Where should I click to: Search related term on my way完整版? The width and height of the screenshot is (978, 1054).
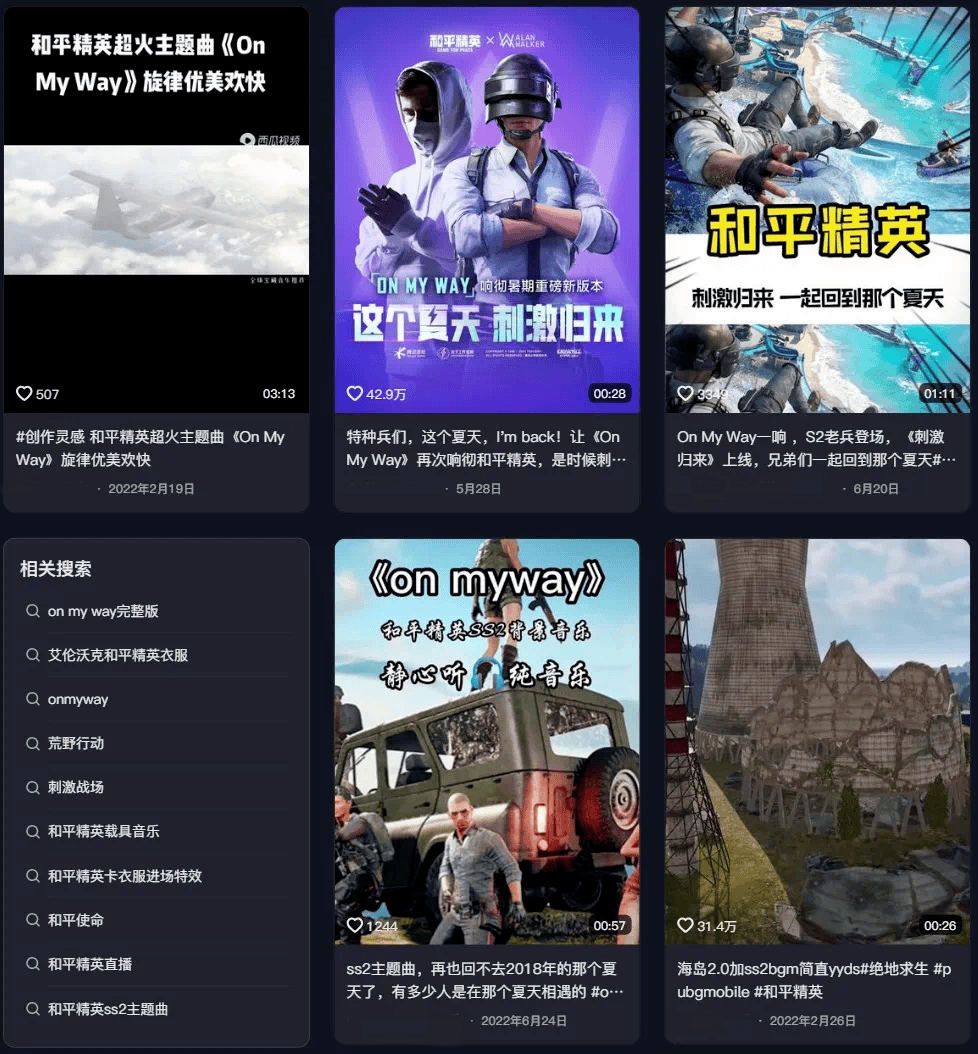(x=103, y=611)
